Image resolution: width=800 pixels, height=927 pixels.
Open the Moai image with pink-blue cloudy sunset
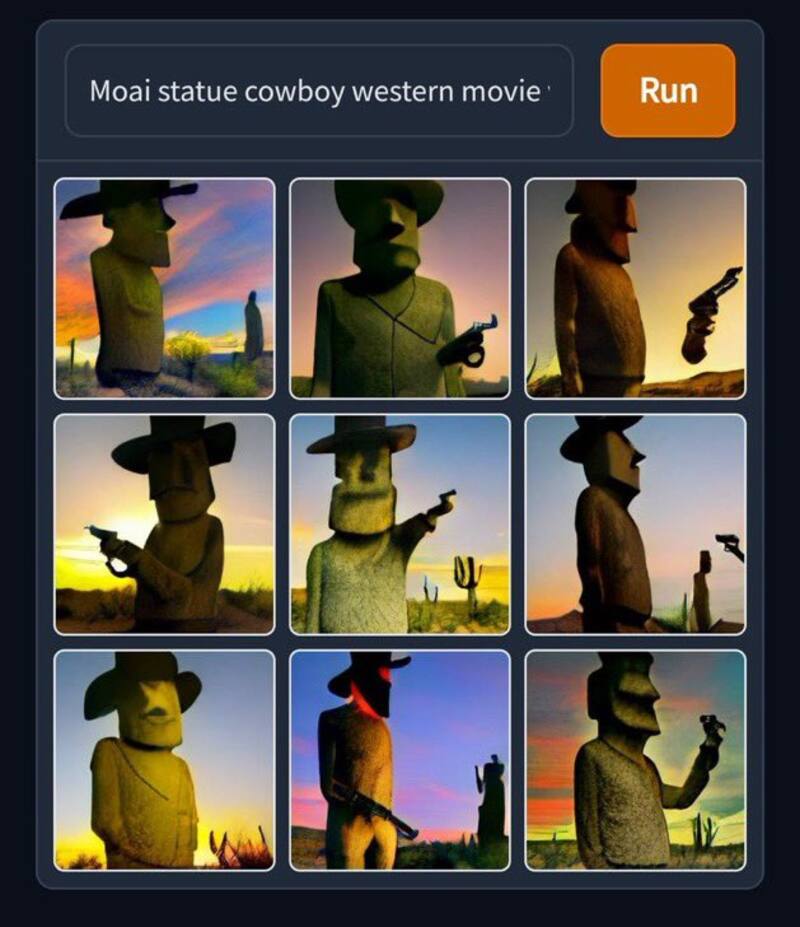164,288
